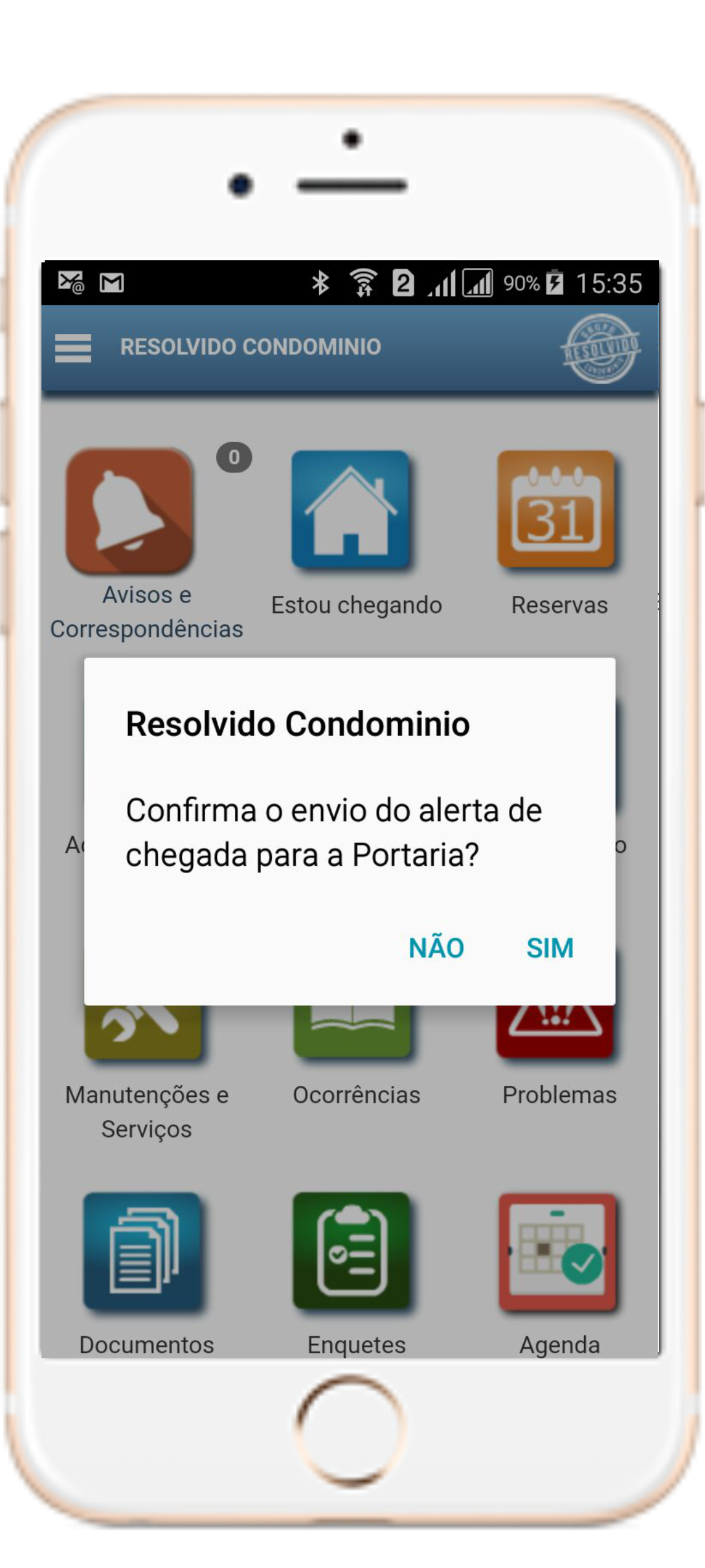Open the hamburger drawer menu
The image size is (705, 1568).
click(73, 348)
